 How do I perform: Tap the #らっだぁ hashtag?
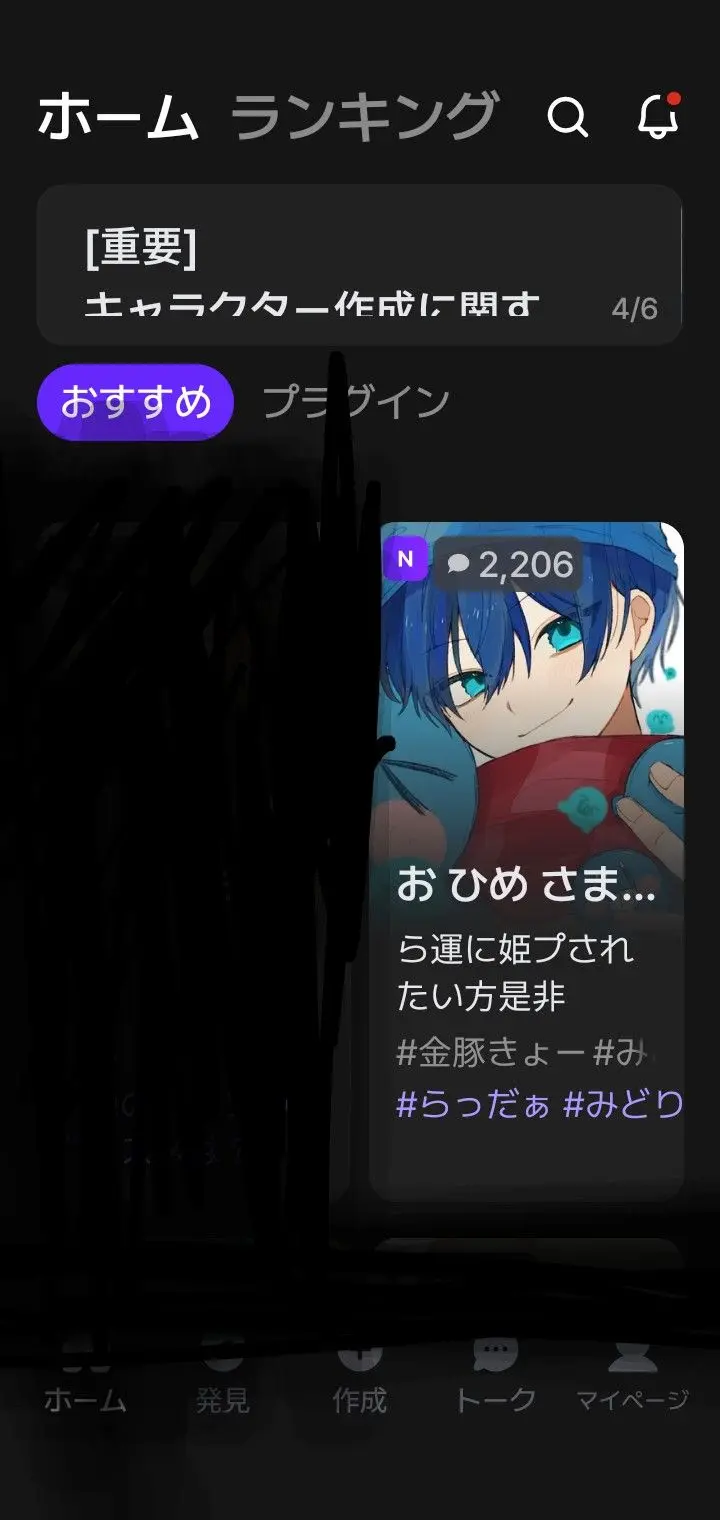(473, 1104)
